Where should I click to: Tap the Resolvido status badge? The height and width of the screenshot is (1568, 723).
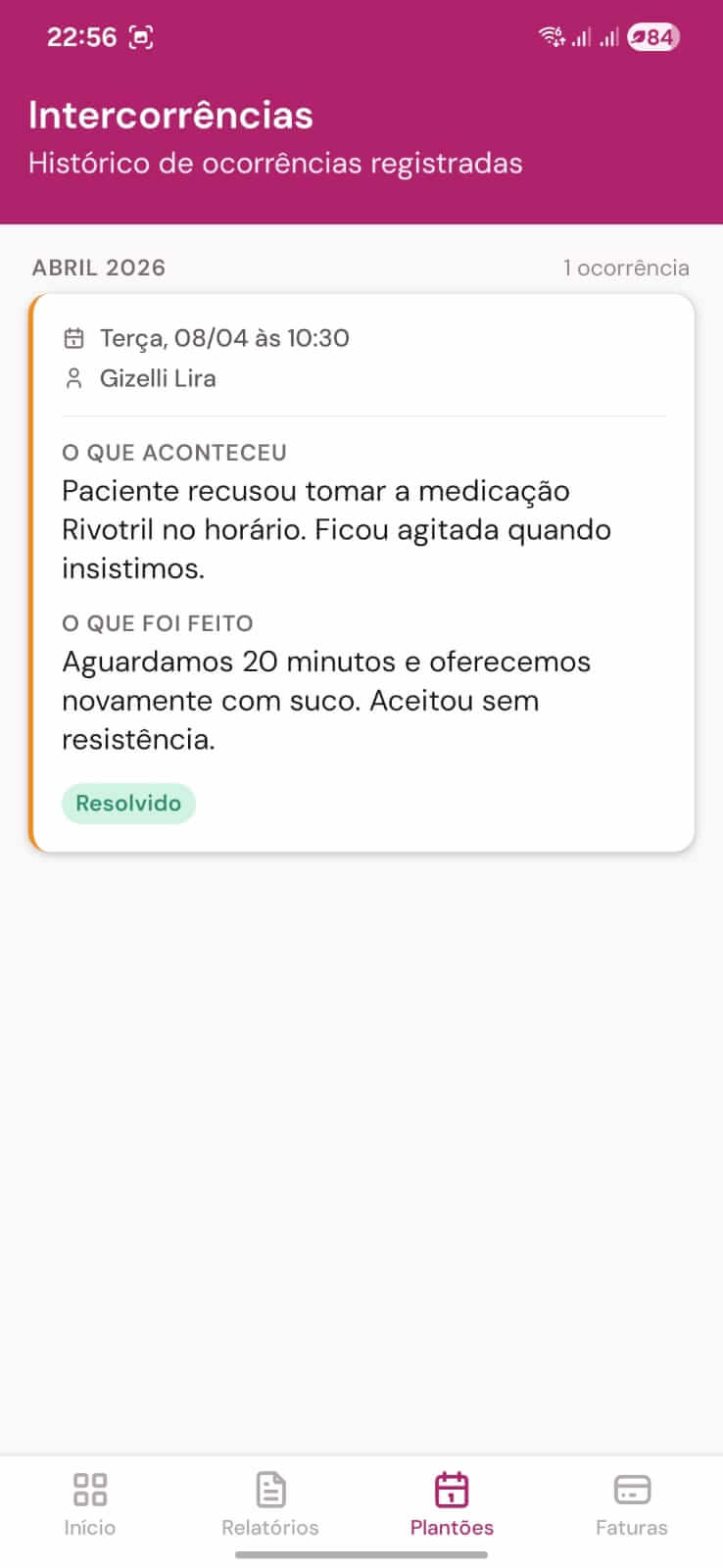pos(128,803)
